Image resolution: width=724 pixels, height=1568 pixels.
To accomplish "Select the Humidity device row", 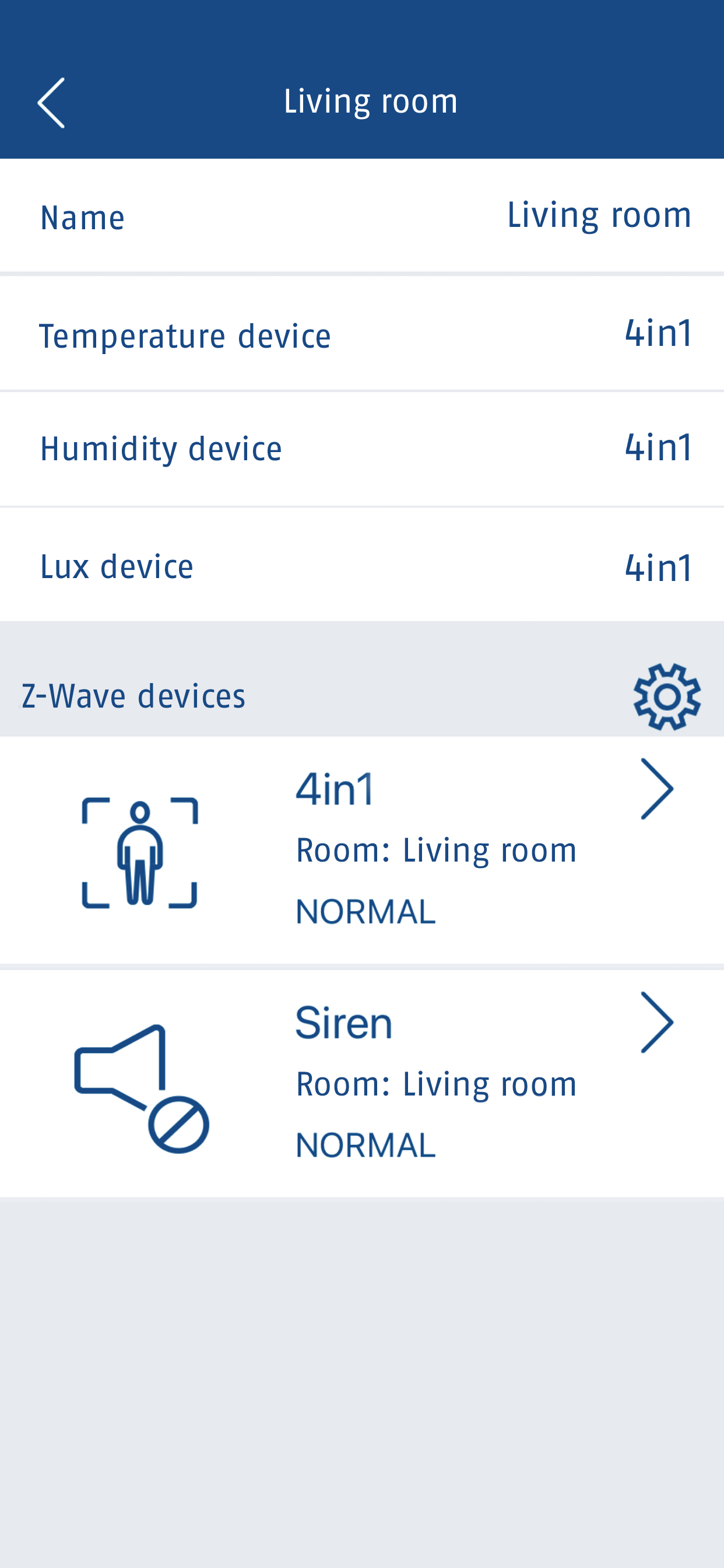I will (362, 449).
